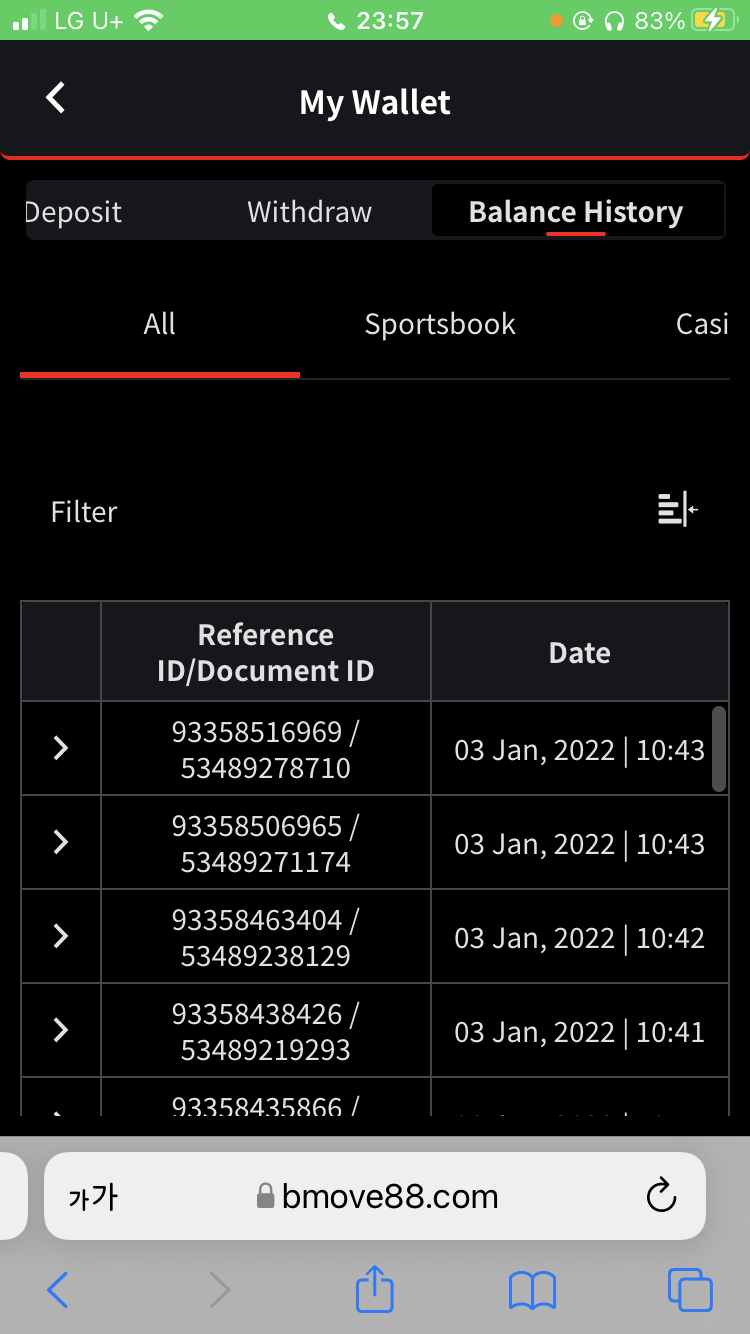
Task: Open the Safari text size menu
Action: coord(93,1197)
